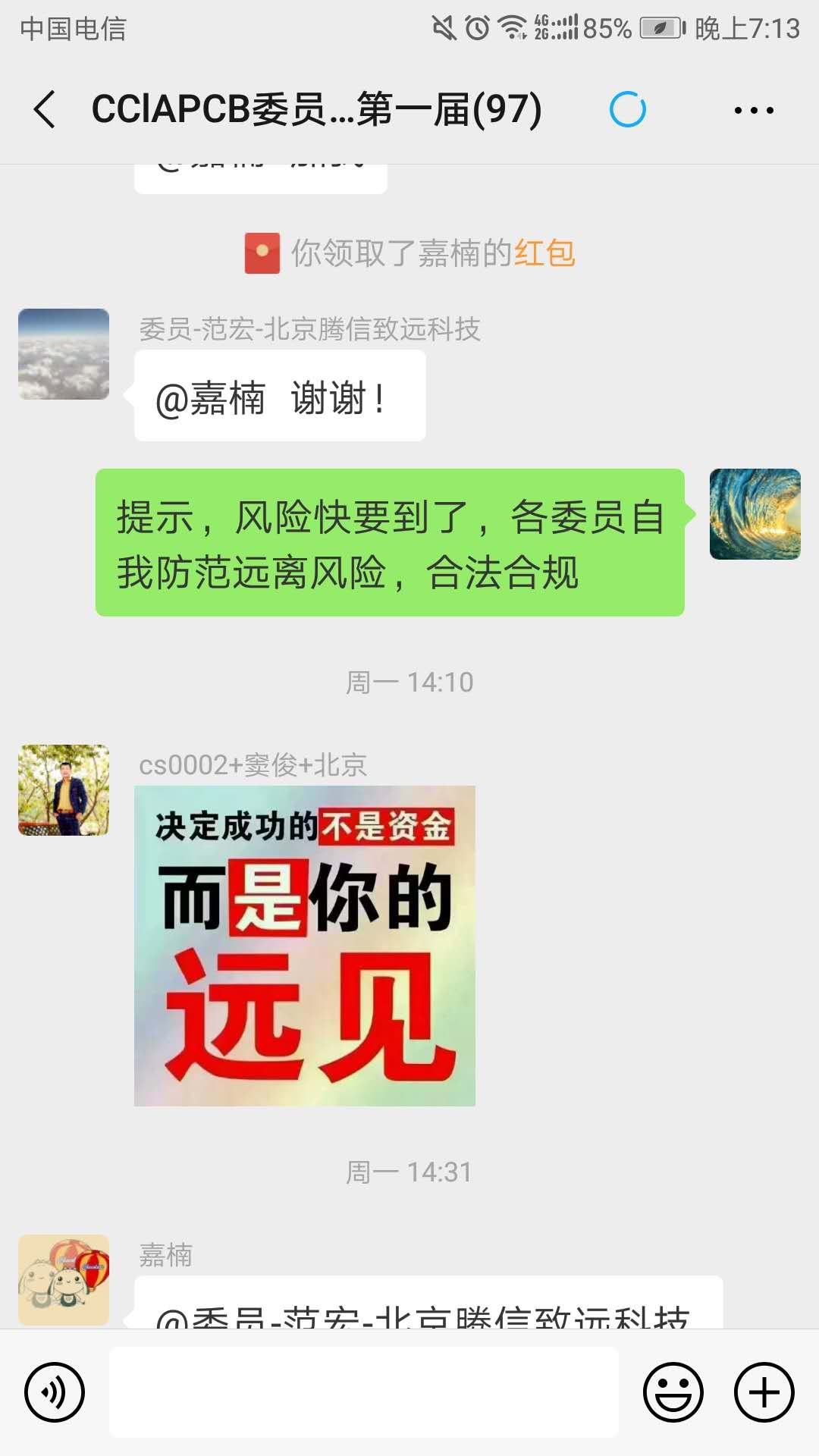Image resolution: width=819 pixels, height=1456 pixels.
Task: Open the emoji sticker panel
Action: pyautogui.click(x=673, y=1392)
